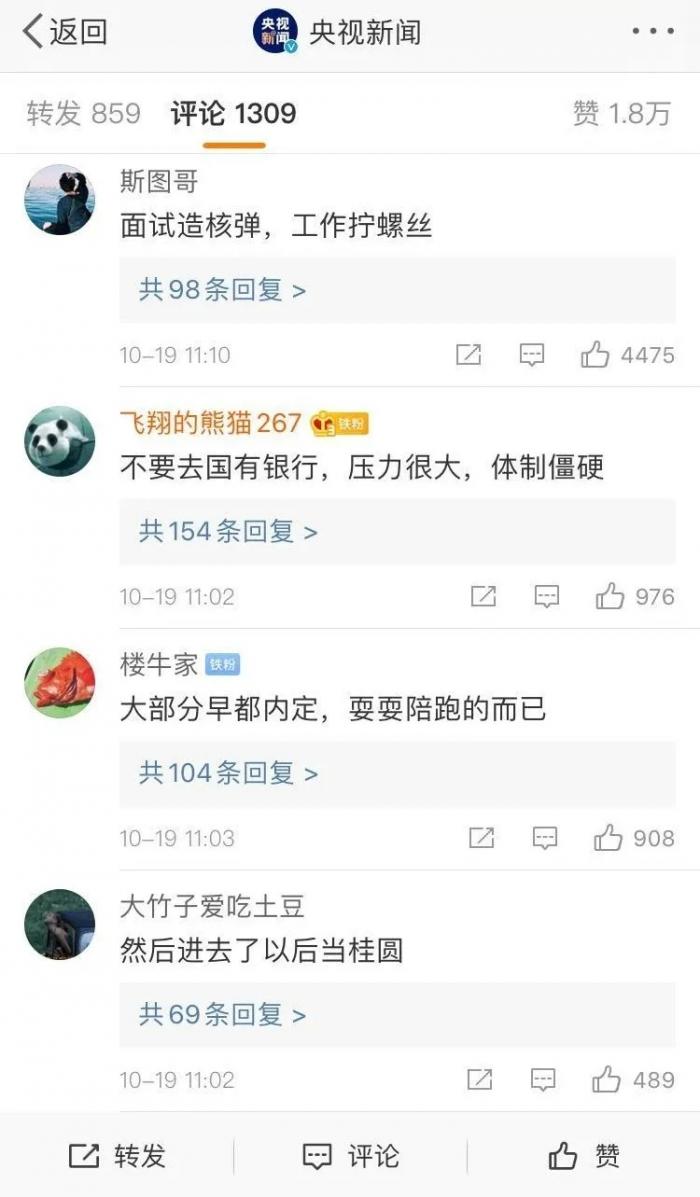Tap the comment icon on 楼牛家's comment
The width and height of the screenshot is (700, 1197).
(x=545, y=838)
